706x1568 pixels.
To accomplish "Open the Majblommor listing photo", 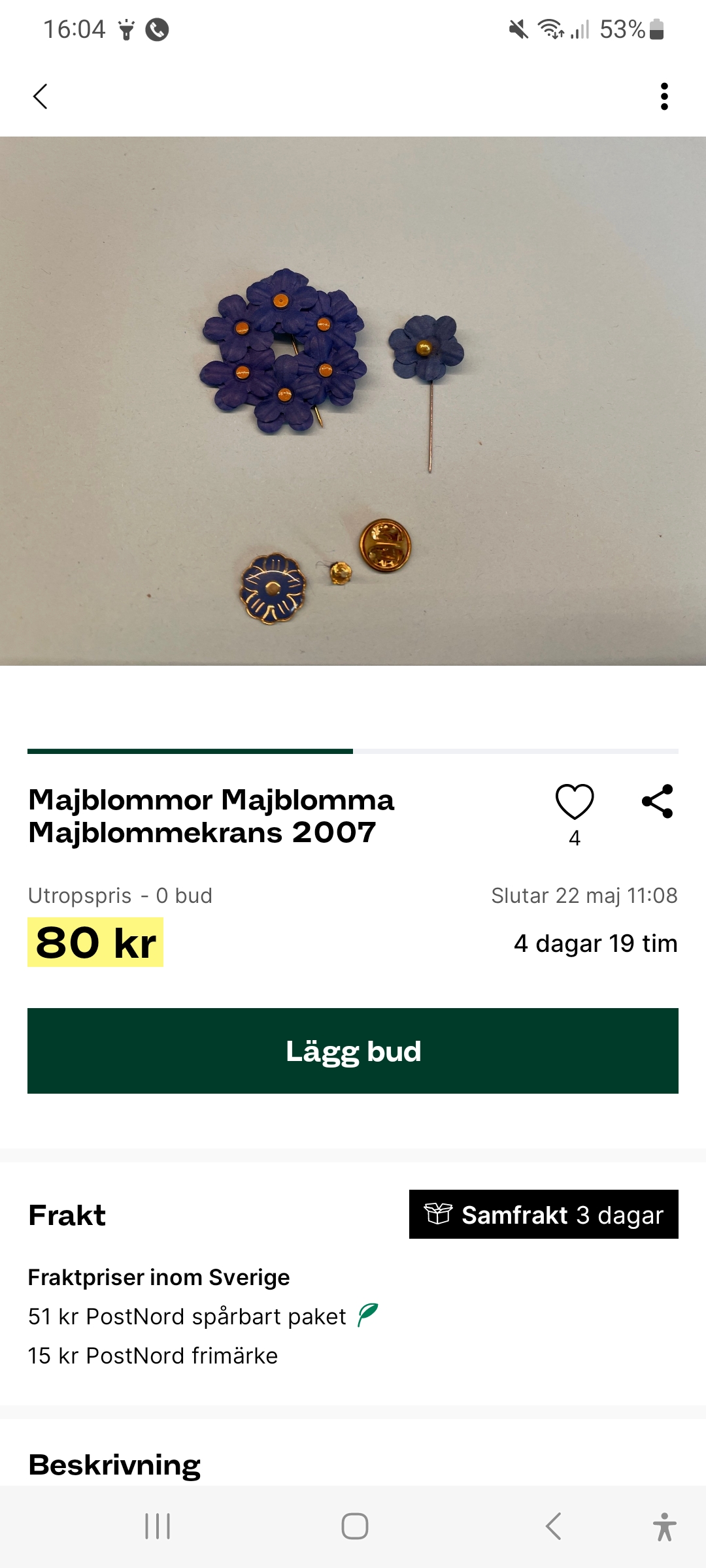I will (353, 400).
